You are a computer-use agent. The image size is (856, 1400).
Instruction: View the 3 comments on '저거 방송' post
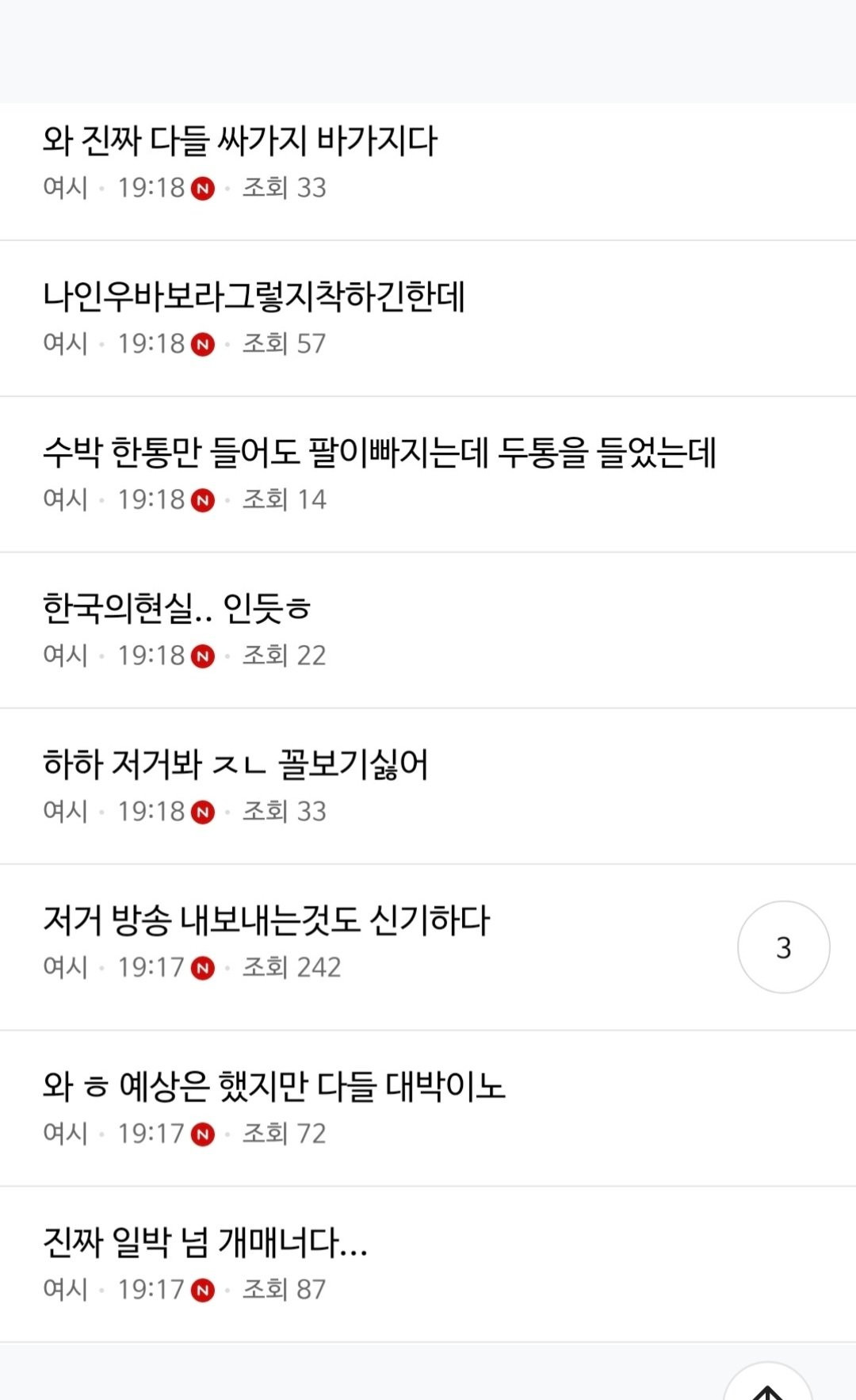[783, 947]
